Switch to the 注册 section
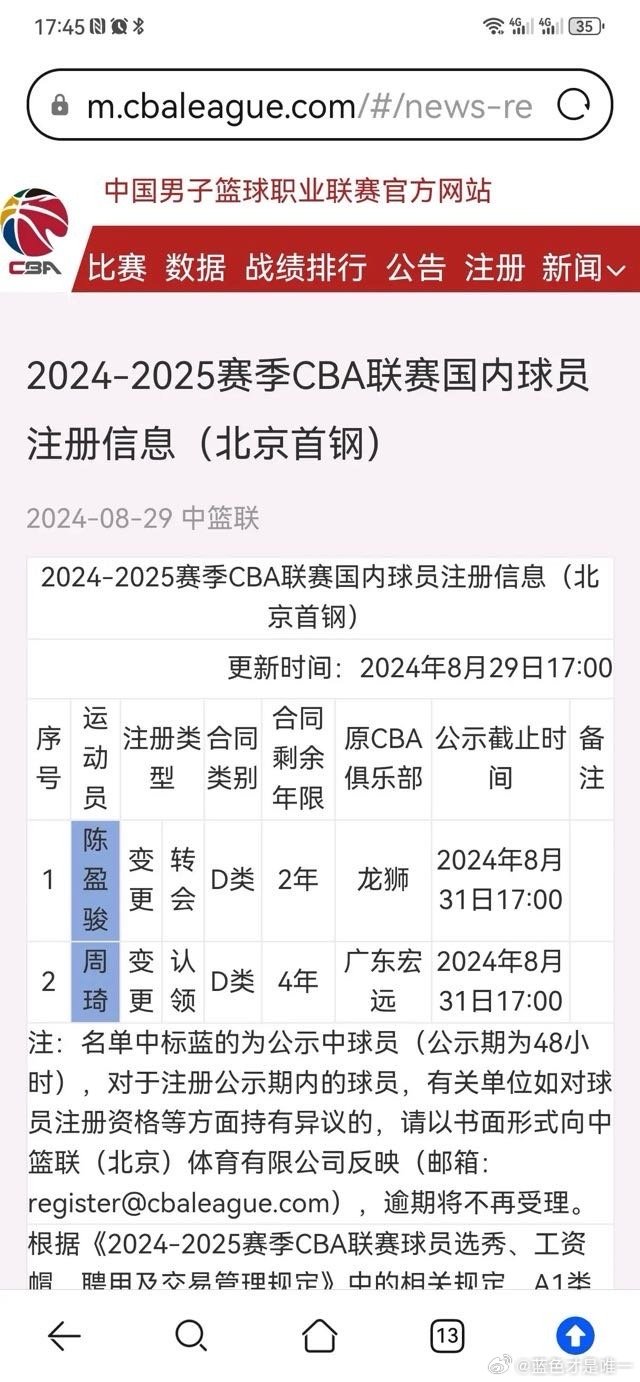Screen dimensions: 640x1382 coord(494,267)
